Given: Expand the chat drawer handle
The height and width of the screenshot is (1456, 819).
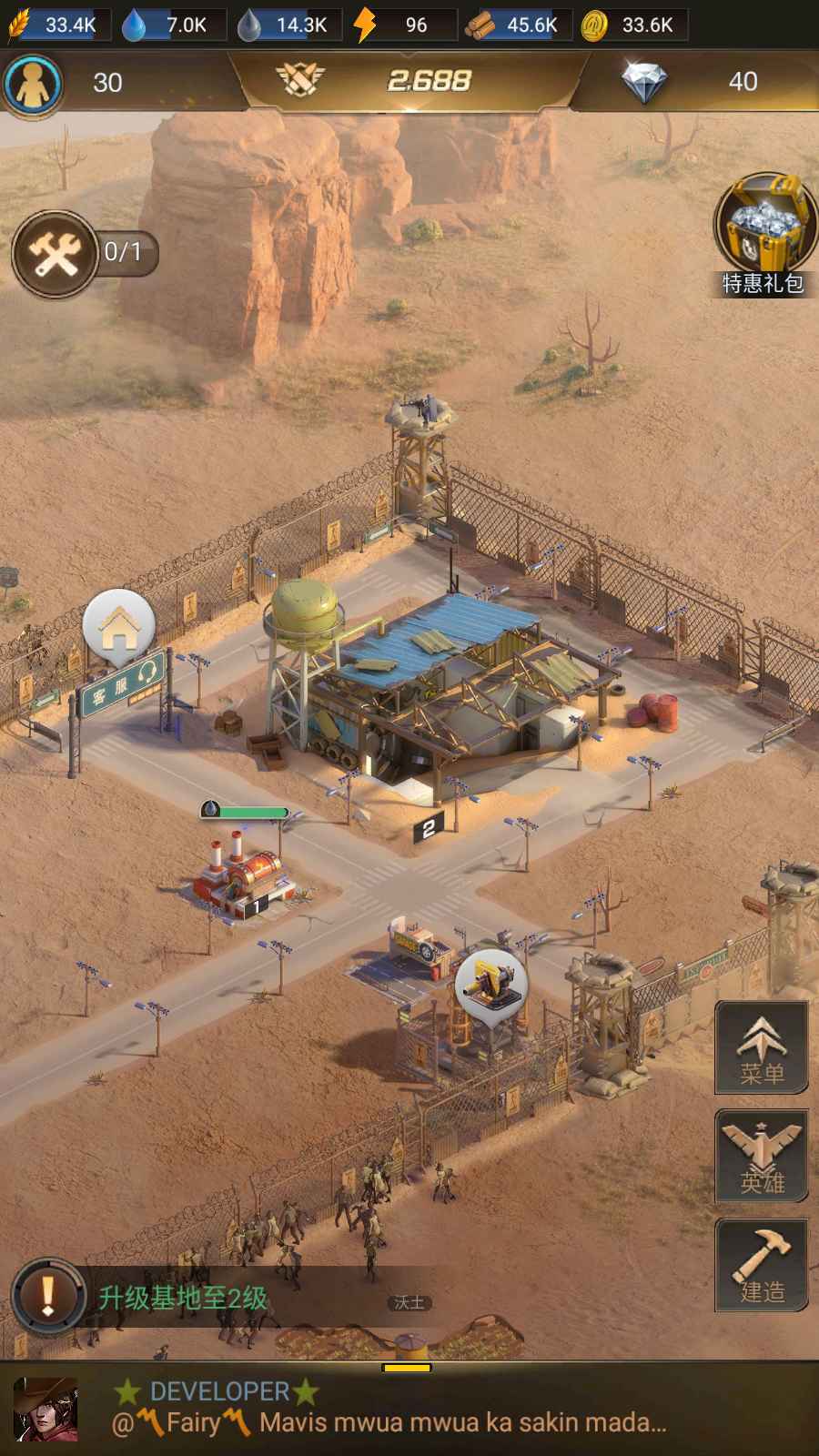Looking at the screenshot, I should 407,1367.
